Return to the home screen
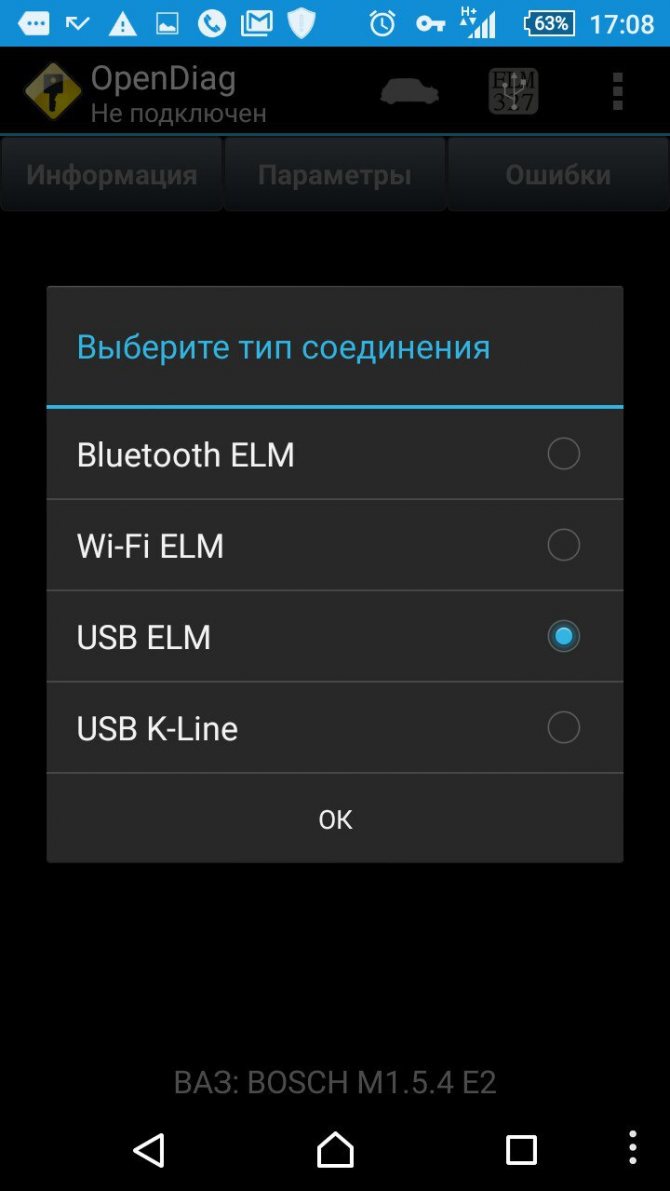 coord(335,1150)
